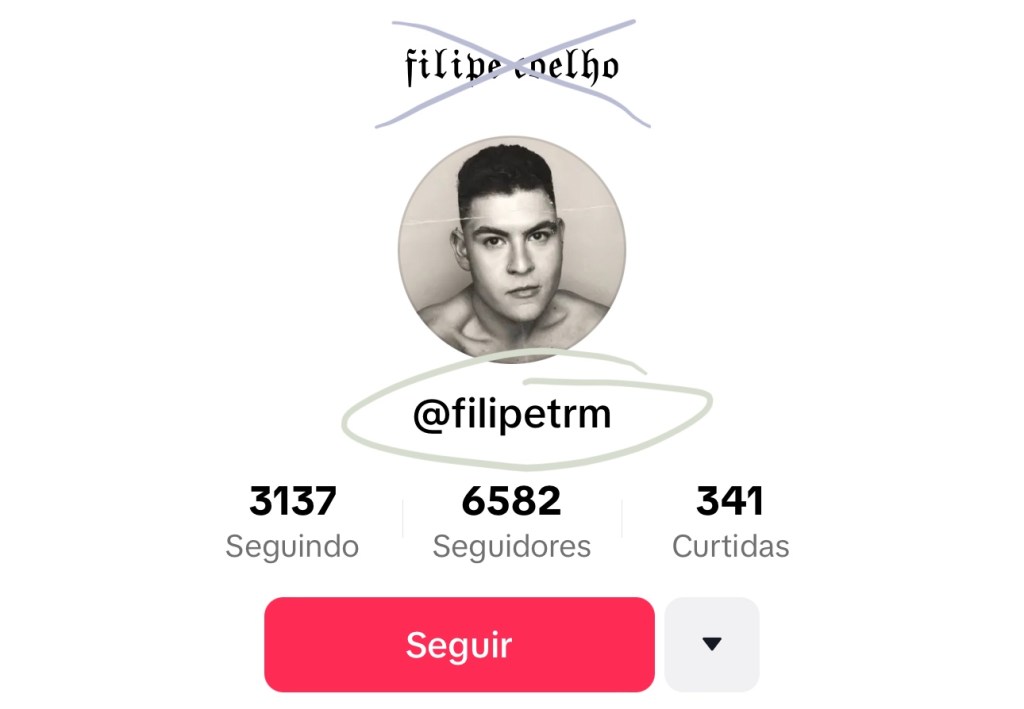
Task: Expand the suggested accounts arrow
Action: (712, 645)
